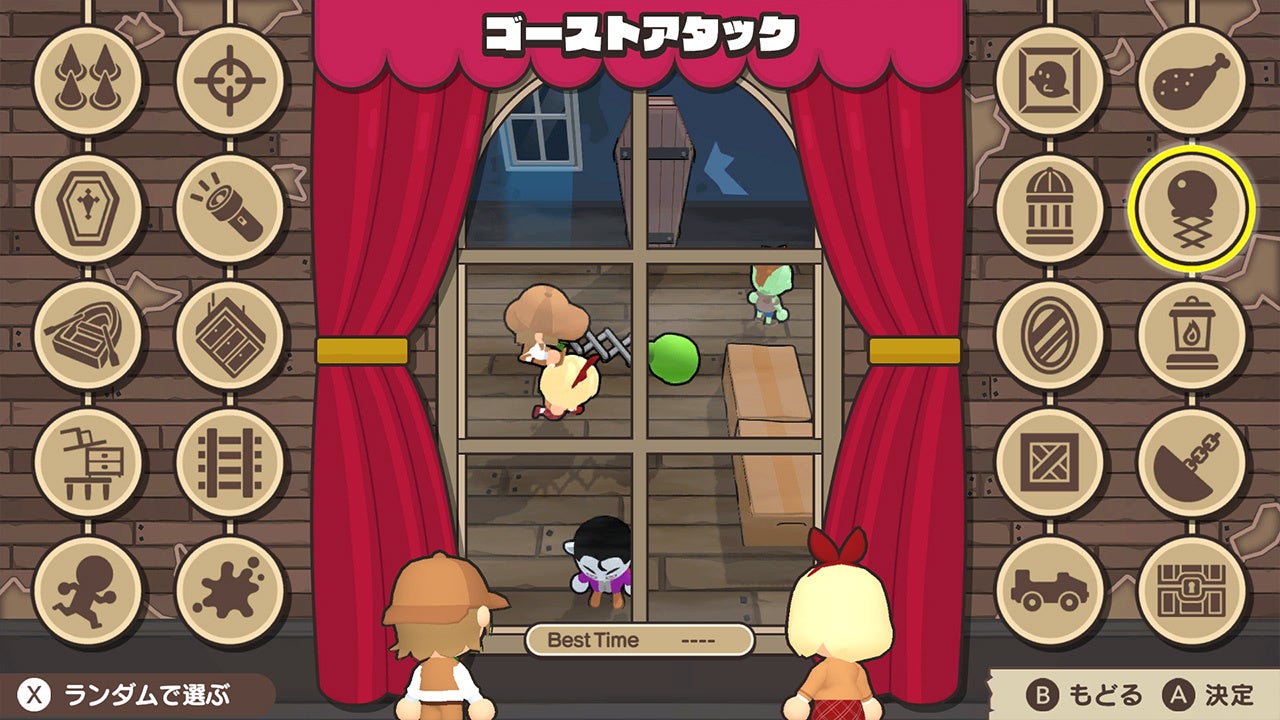Select the highlighted spring ball minigame
1280x720 pixels.
tap(1191, 208)
